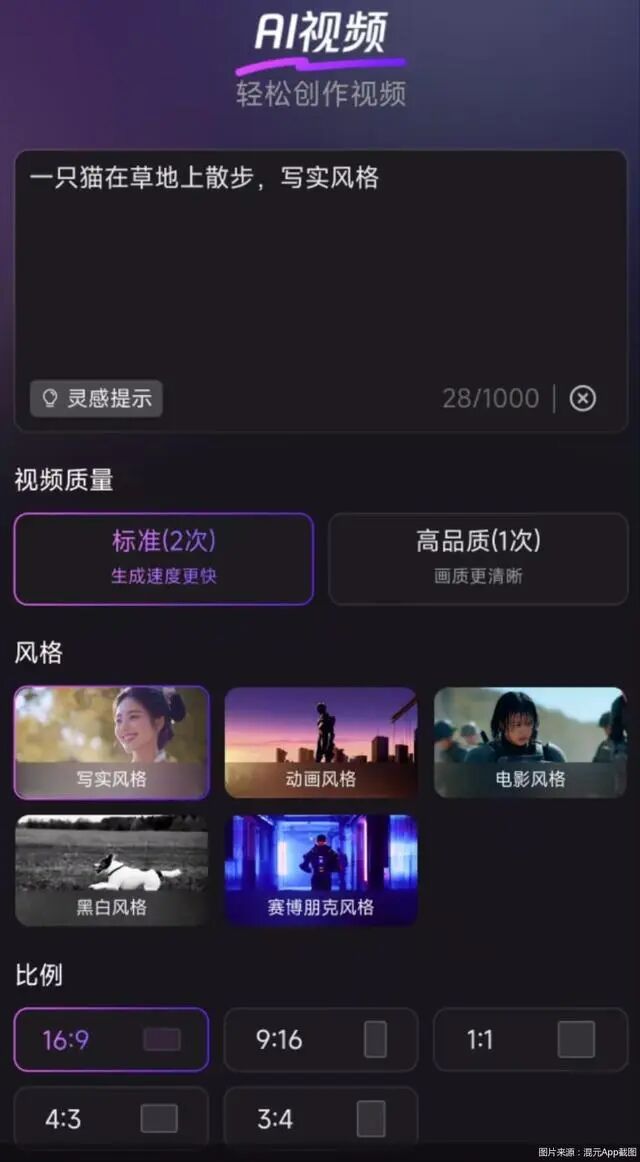
Task: Switch to the 赛博朋克风格 style tile
Action: click(321, 870)
